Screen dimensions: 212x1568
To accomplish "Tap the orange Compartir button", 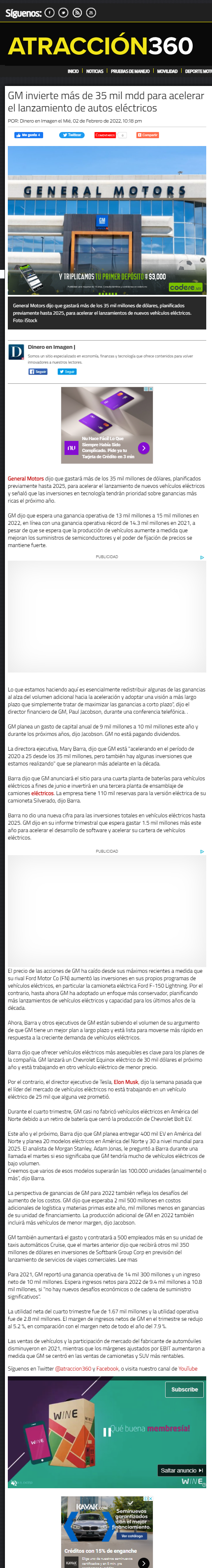I will [x=147, y=135].
